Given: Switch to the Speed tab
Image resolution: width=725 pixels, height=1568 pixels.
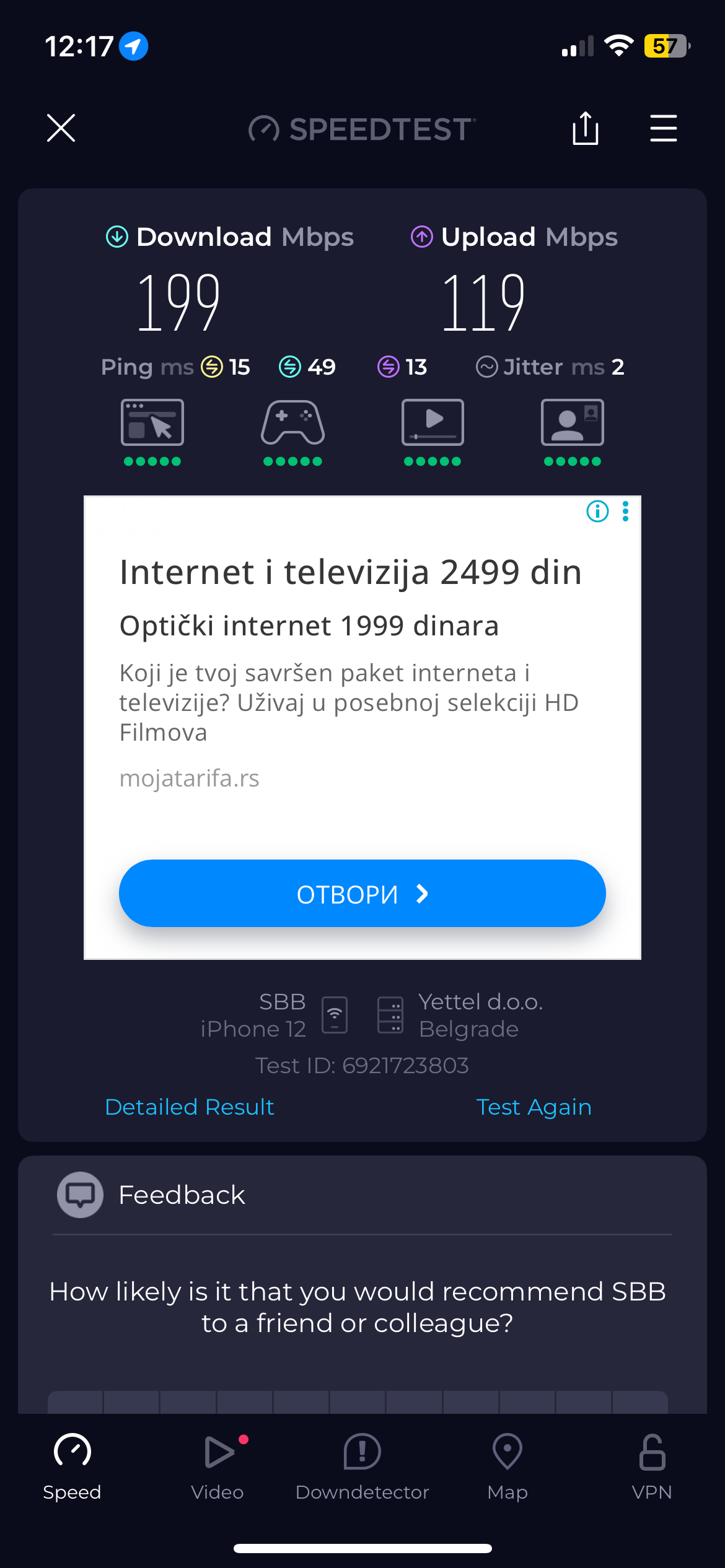Looking at the screenshot, I should click(x=72, y=1466).
